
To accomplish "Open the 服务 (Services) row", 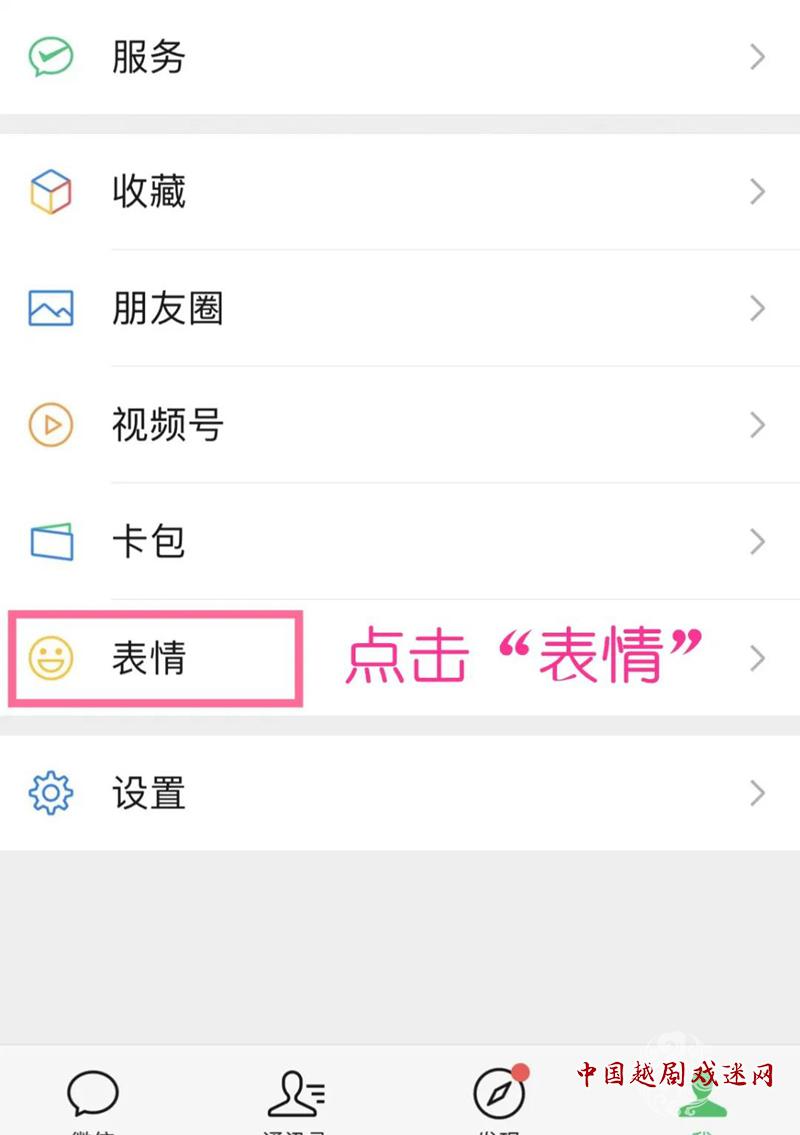I will [400, 57].
